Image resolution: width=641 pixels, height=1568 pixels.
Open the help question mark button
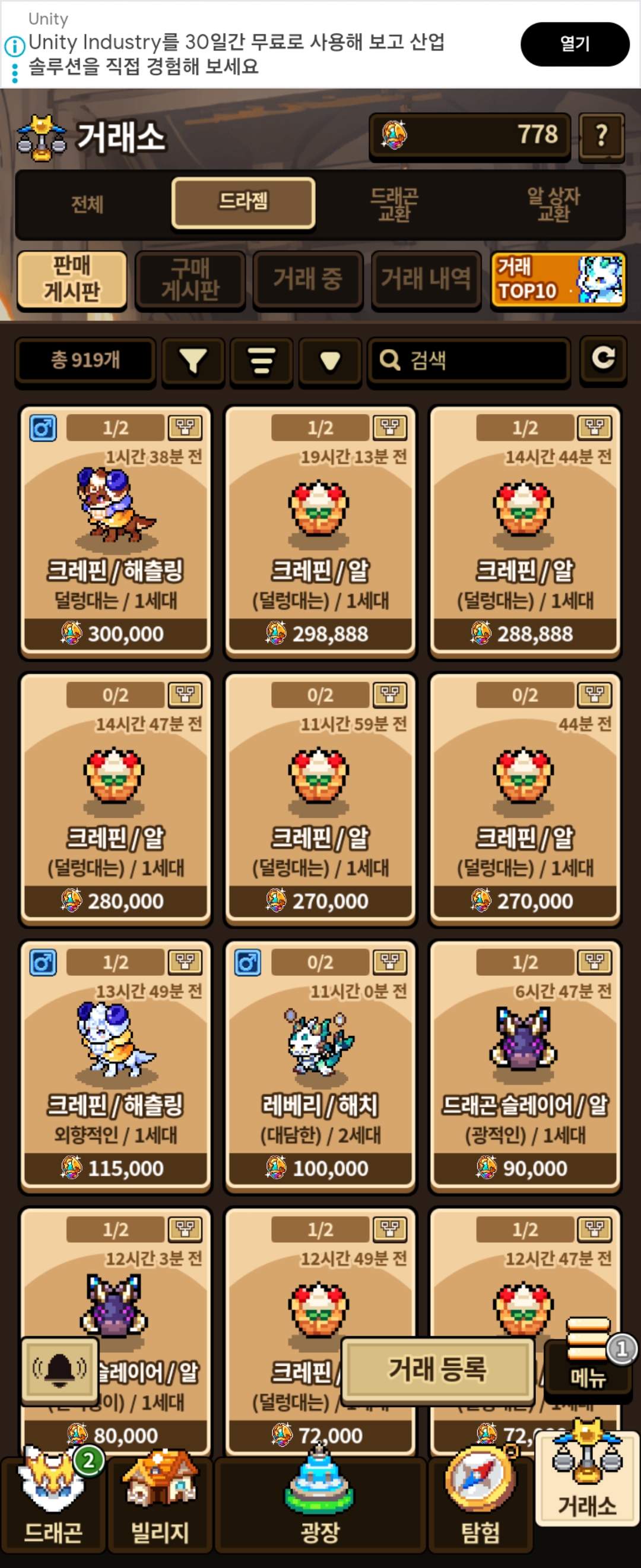pos(601,135)
